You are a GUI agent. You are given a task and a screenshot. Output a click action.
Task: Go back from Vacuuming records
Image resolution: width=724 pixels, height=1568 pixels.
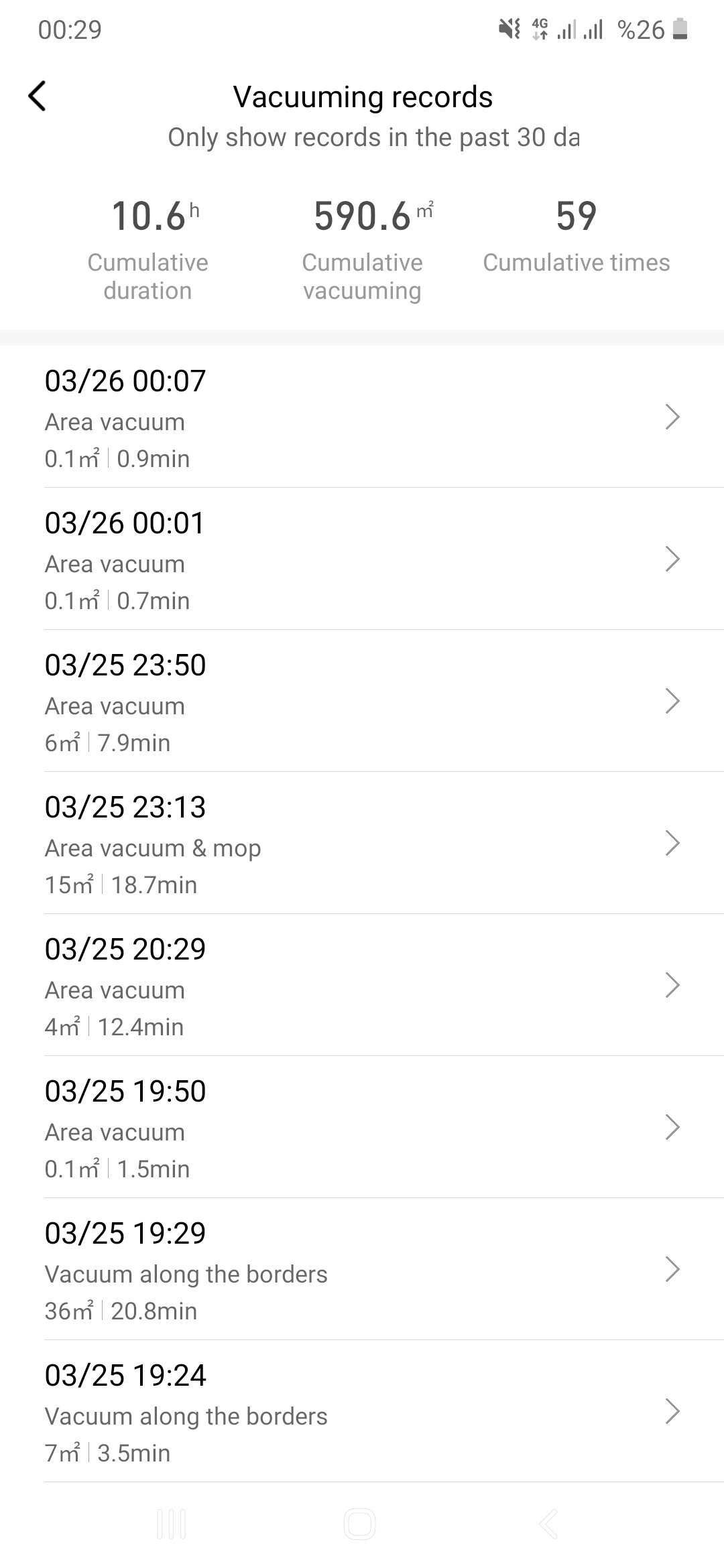pyautogui.click(x=38, y=96)
